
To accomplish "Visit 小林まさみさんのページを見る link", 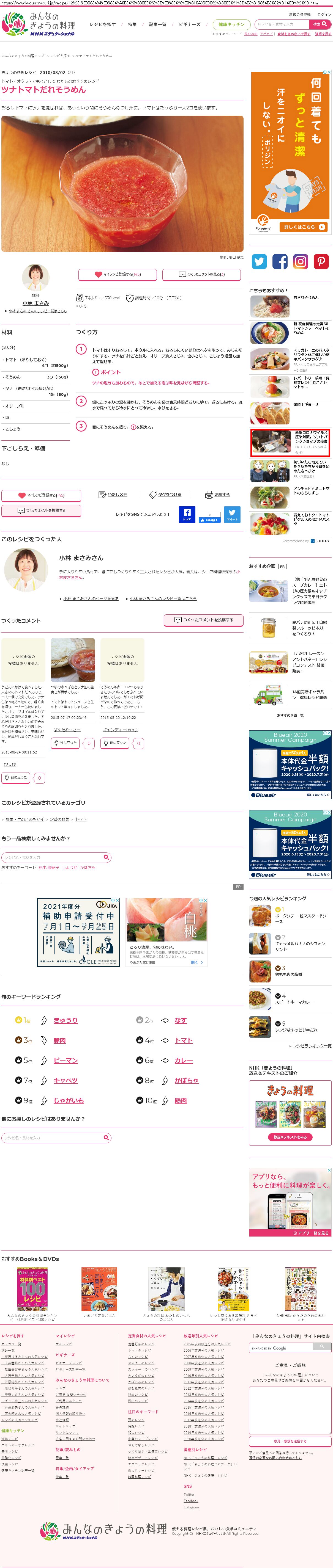I will (x=91, y=599).
